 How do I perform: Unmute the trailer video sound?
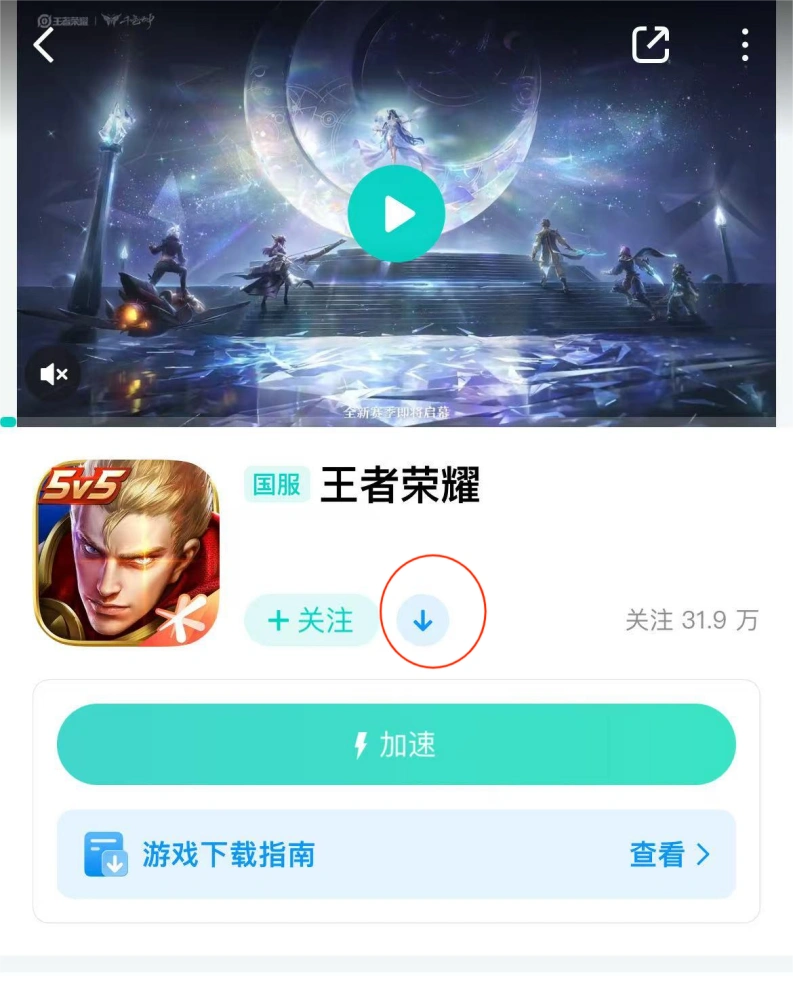[52, 374]
